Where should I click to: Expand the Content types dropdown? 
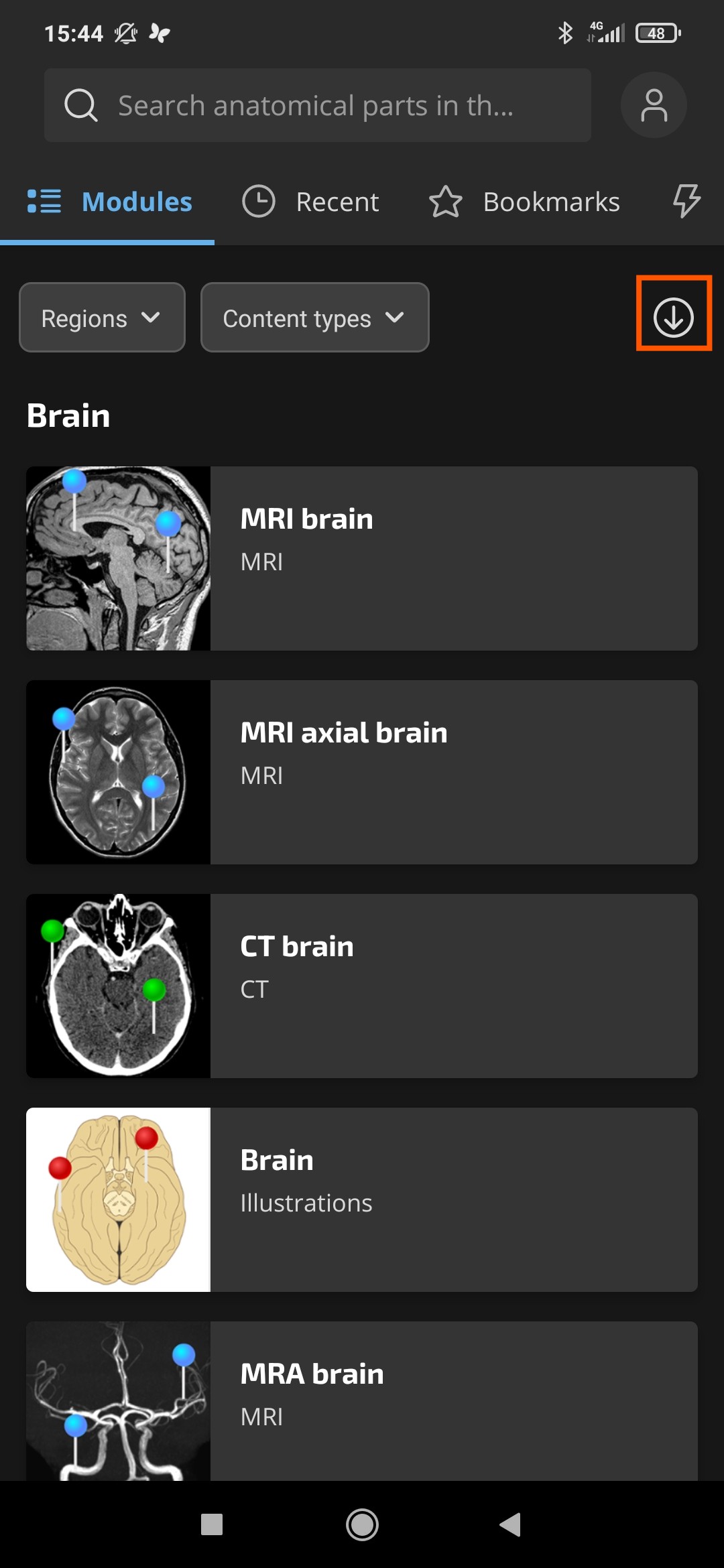click(315, 318)
